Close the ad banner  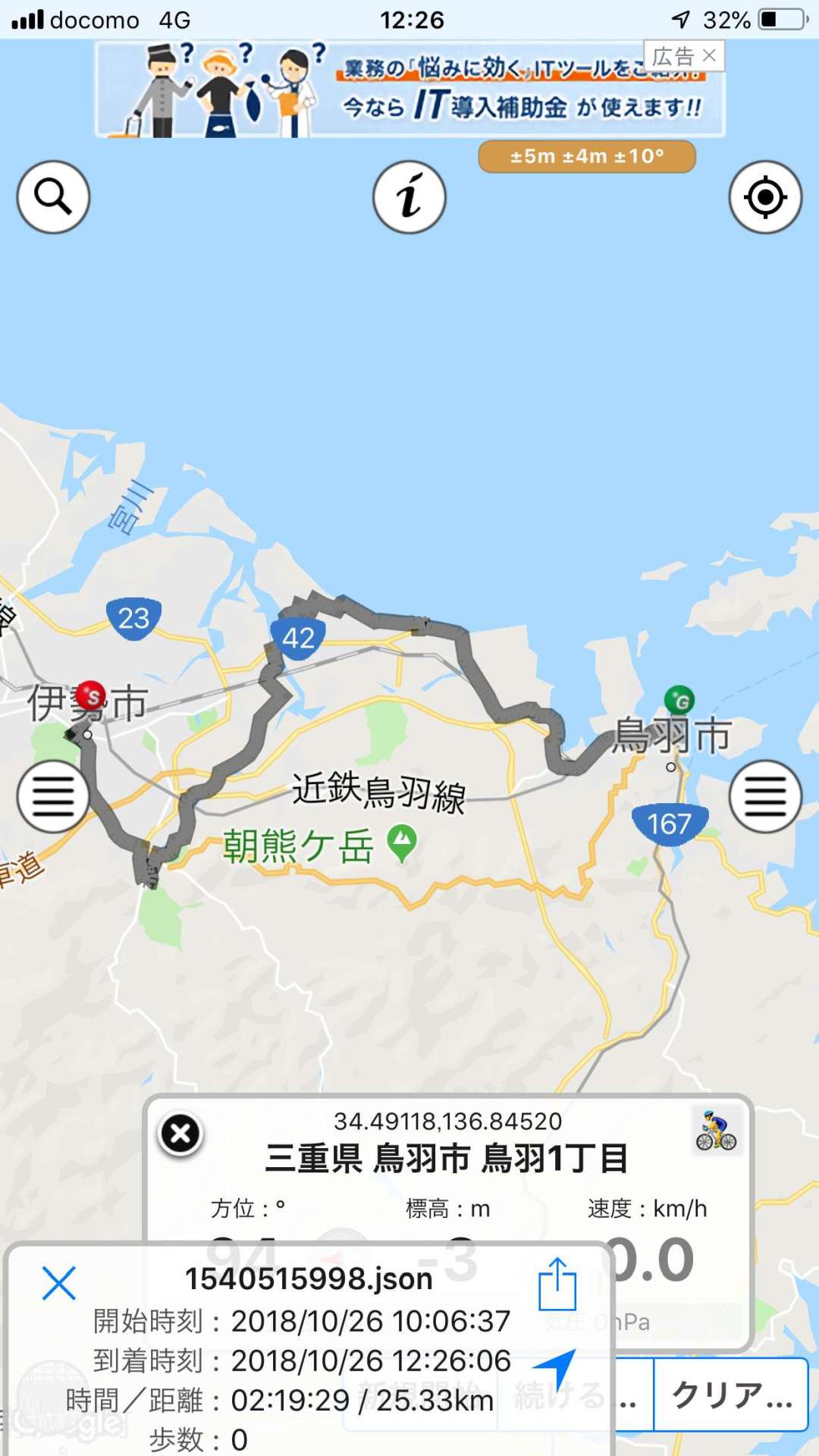(709, 55)
